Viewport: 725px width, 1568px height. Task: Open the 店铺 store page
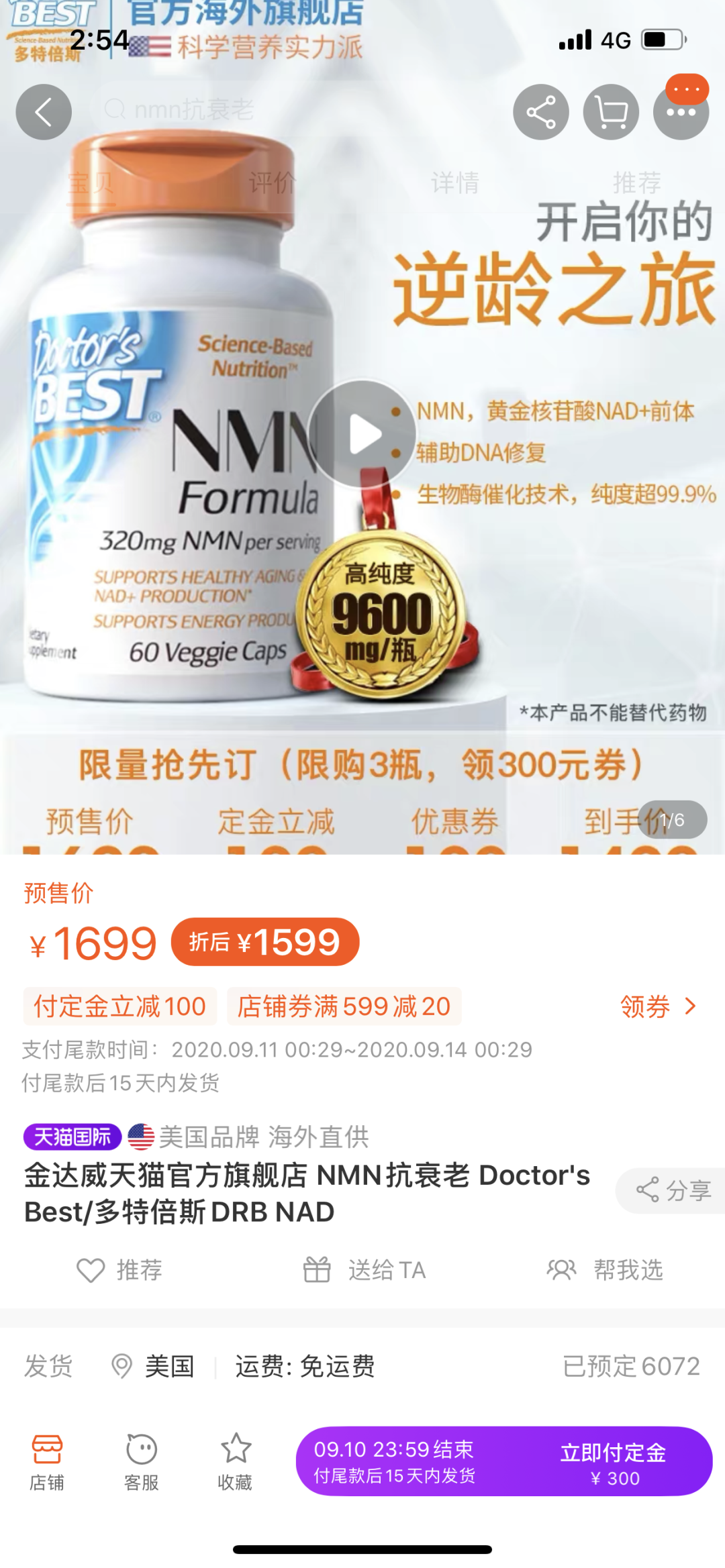47,1460
